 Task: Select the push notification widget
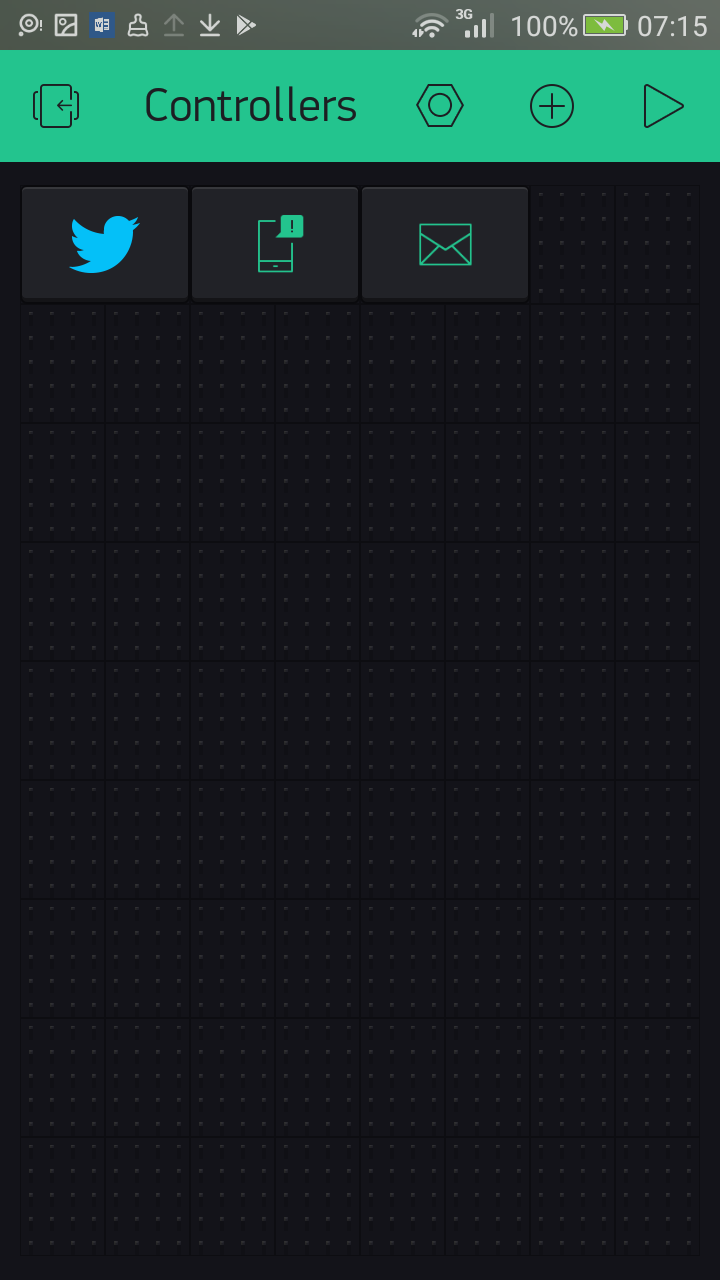tap(275, 243)
